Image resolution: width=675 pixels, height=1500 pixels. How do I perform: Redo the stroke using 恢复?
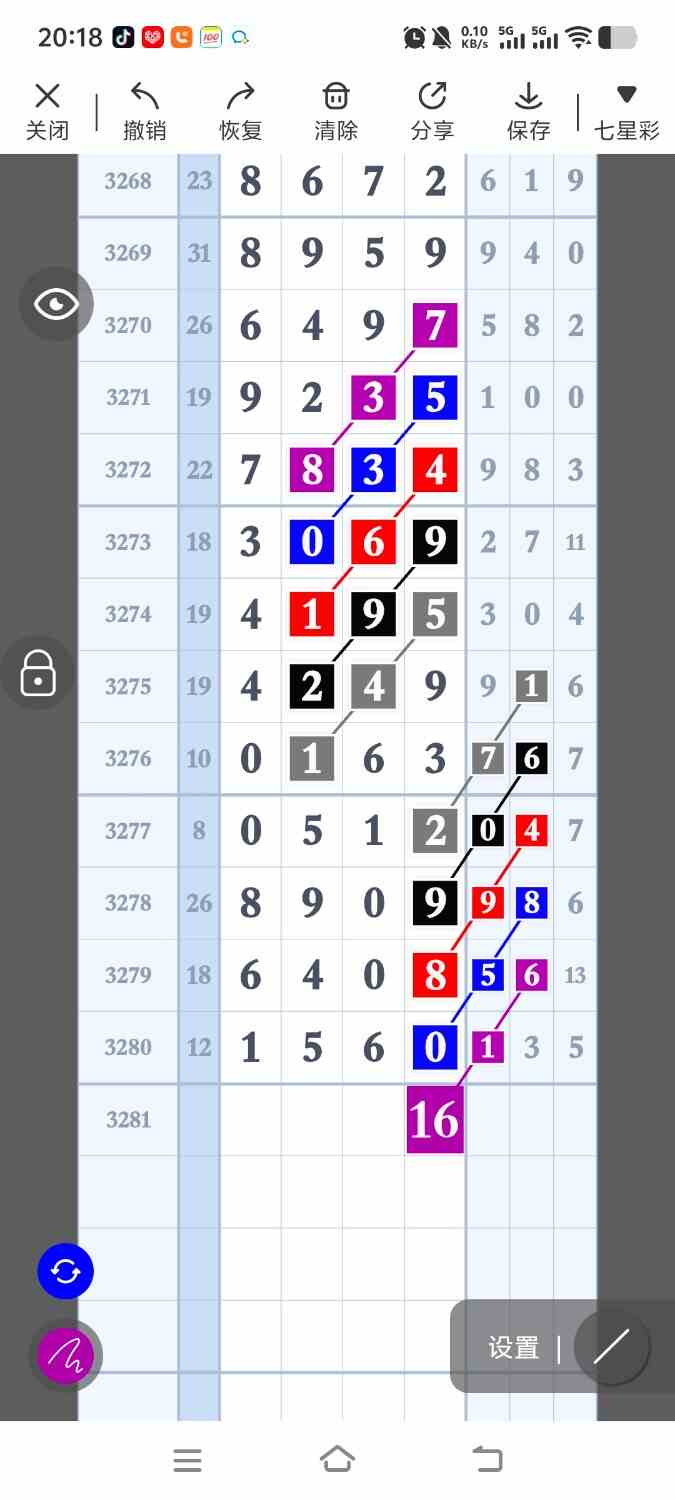tap(240, 111)
